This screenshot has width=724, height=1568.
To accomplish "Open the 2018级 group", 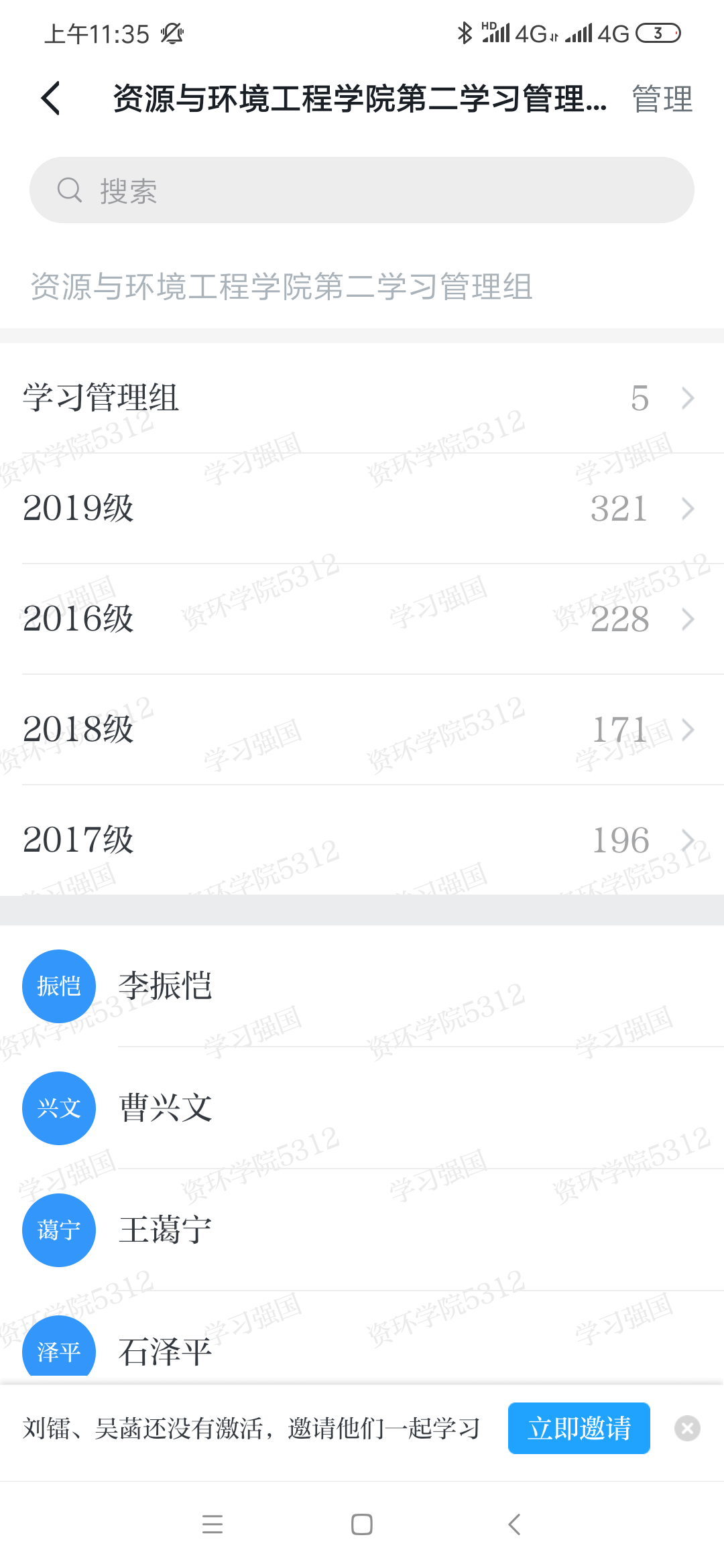I will pyautogui.click(x=362, y=730).
